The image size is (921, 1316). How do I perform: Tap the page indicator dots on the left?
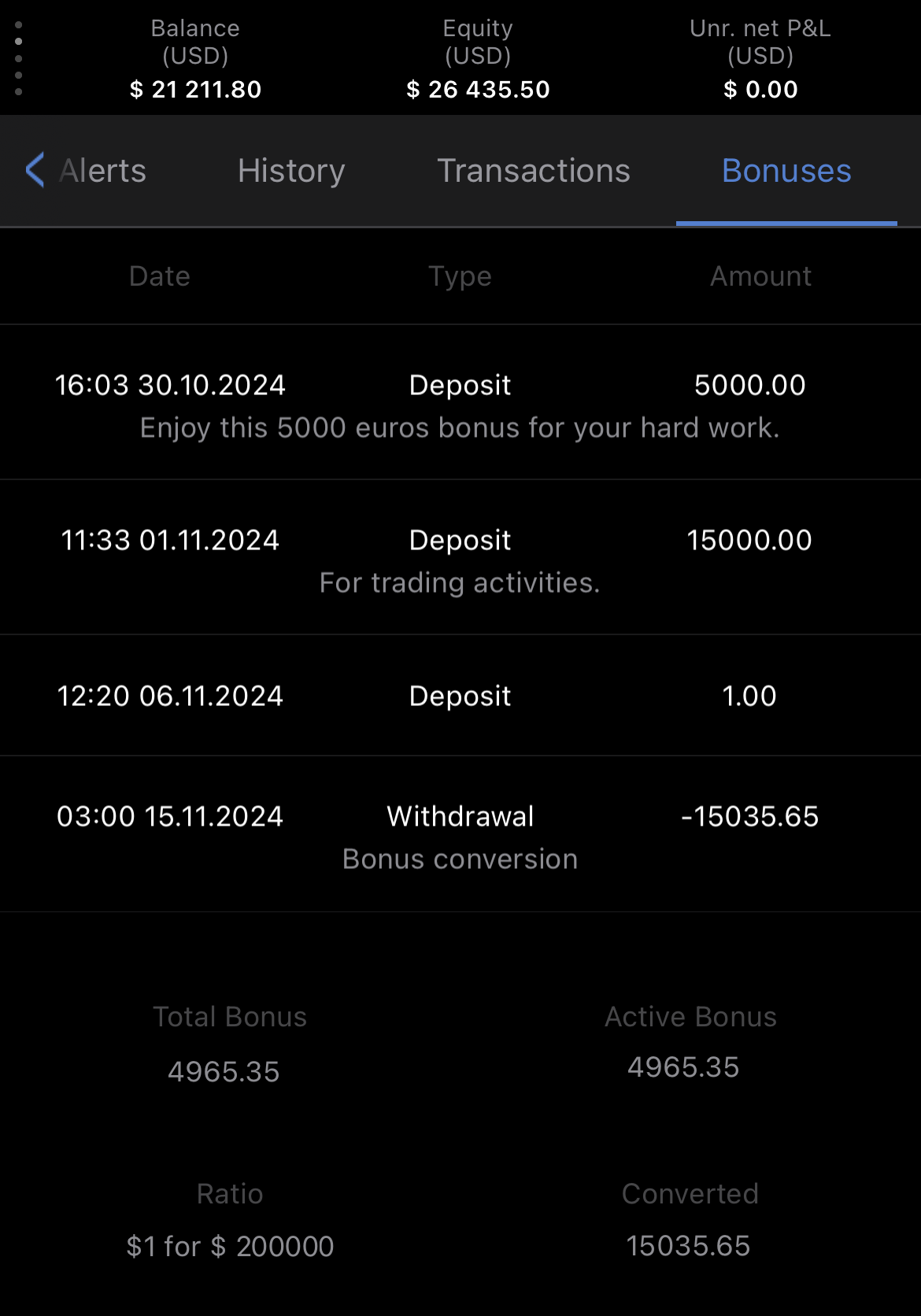click(19, 57)
